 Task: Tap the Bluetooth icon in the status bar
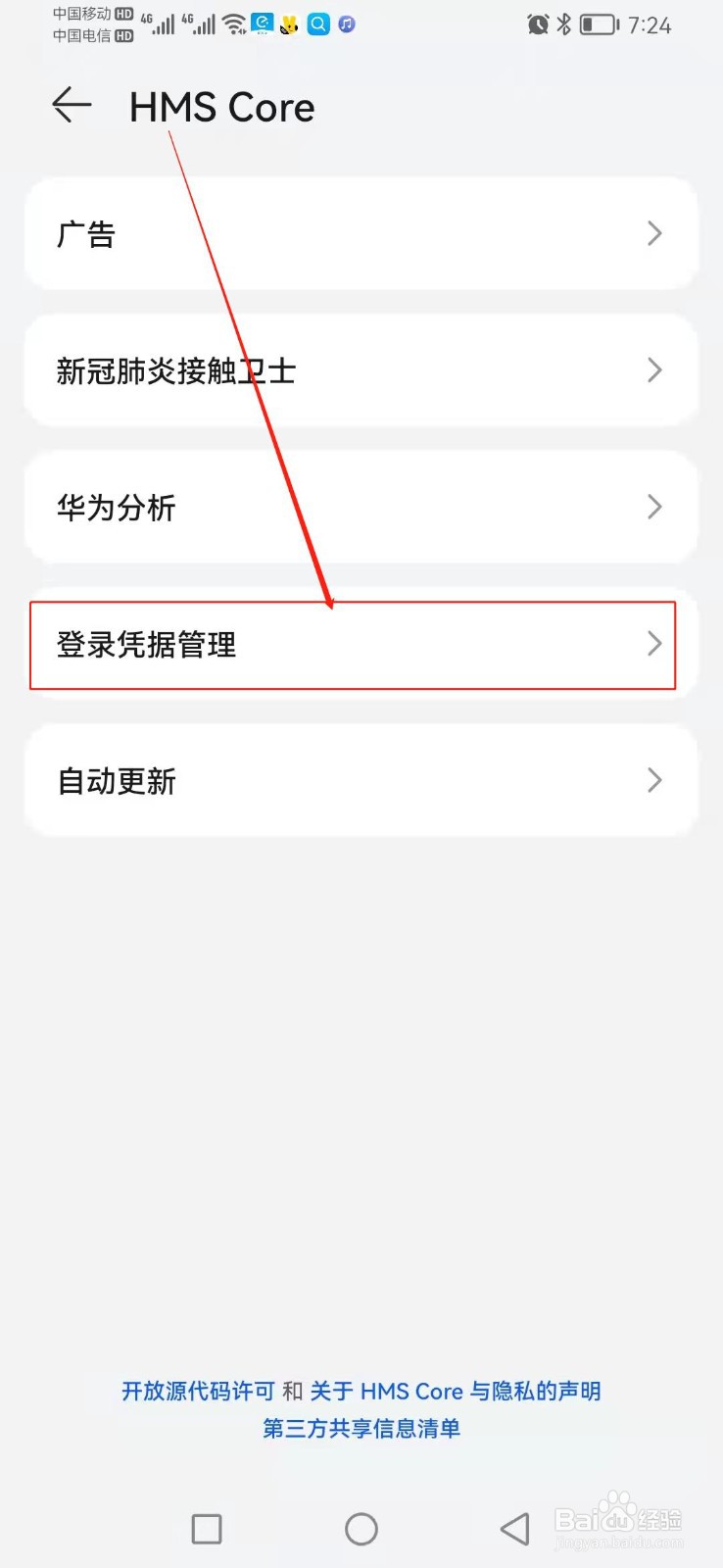[564, 25]
